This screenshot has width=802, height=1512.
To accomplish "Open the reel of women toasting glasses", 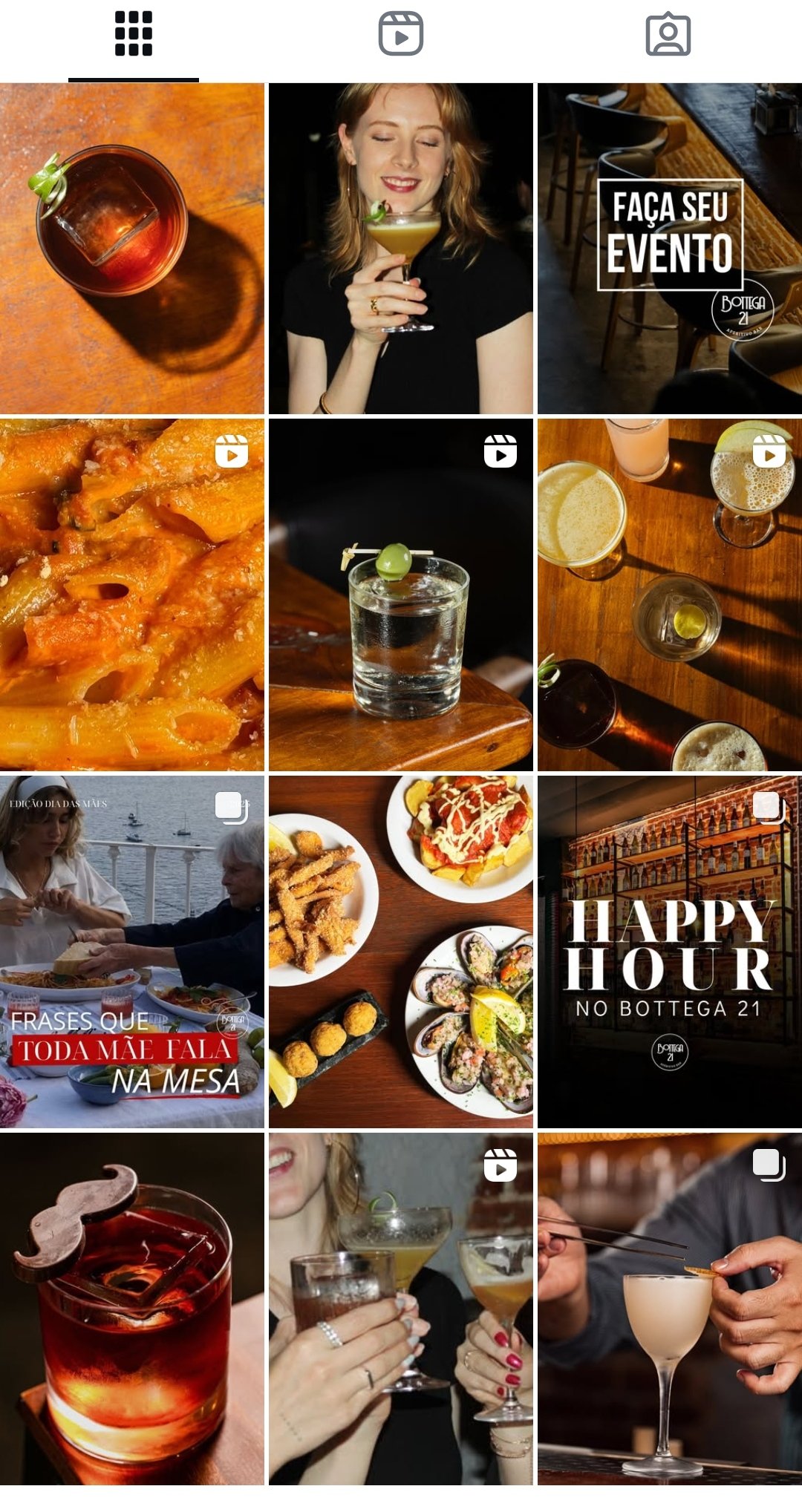I will (401, 1308).
